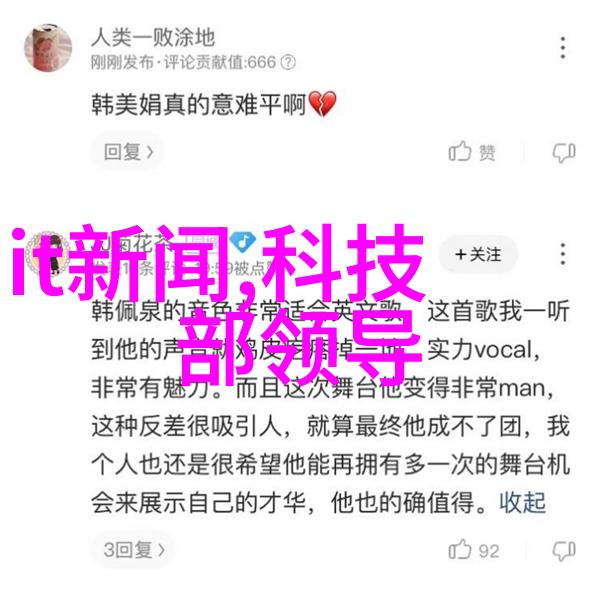This screenshot has height=590, width=600.
Task: Open comment icon beside 赞 on first comment
Action: pyautogui.click(x=563, y=153)
